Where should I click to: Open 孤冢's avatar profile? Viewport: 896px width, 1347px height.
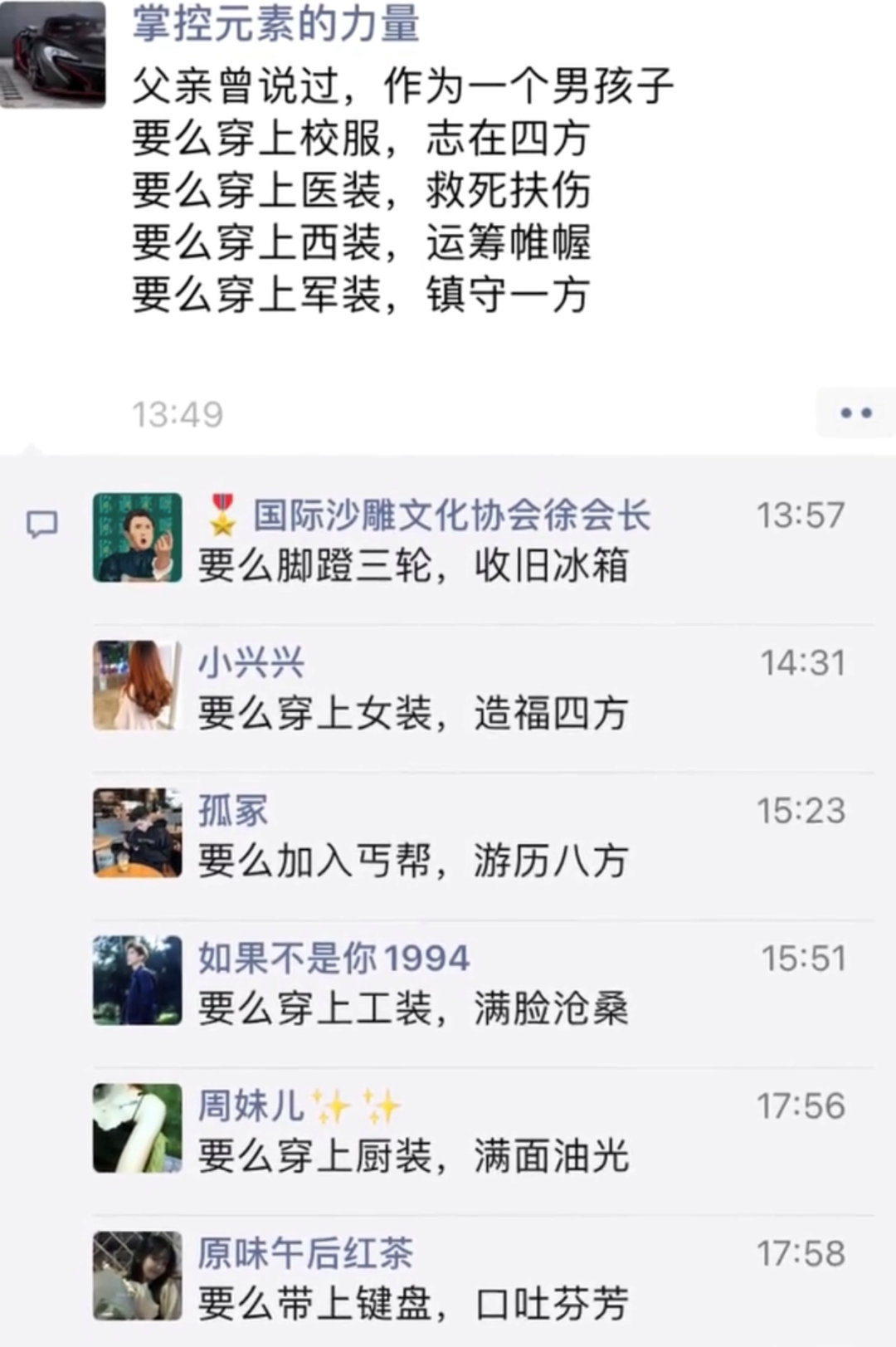[x=137, y=832]
